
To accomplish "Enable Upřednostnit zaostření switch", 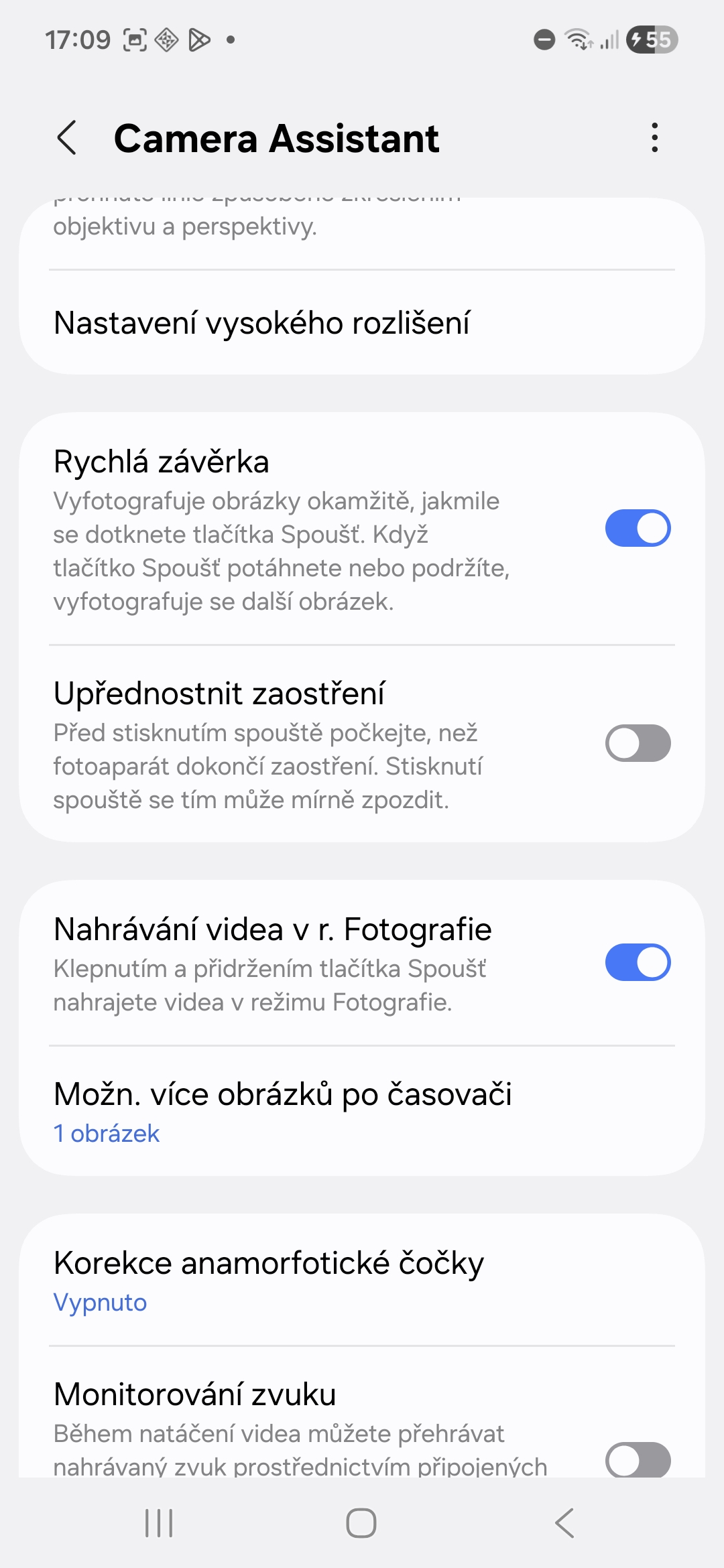I will (x=638, y=743).
